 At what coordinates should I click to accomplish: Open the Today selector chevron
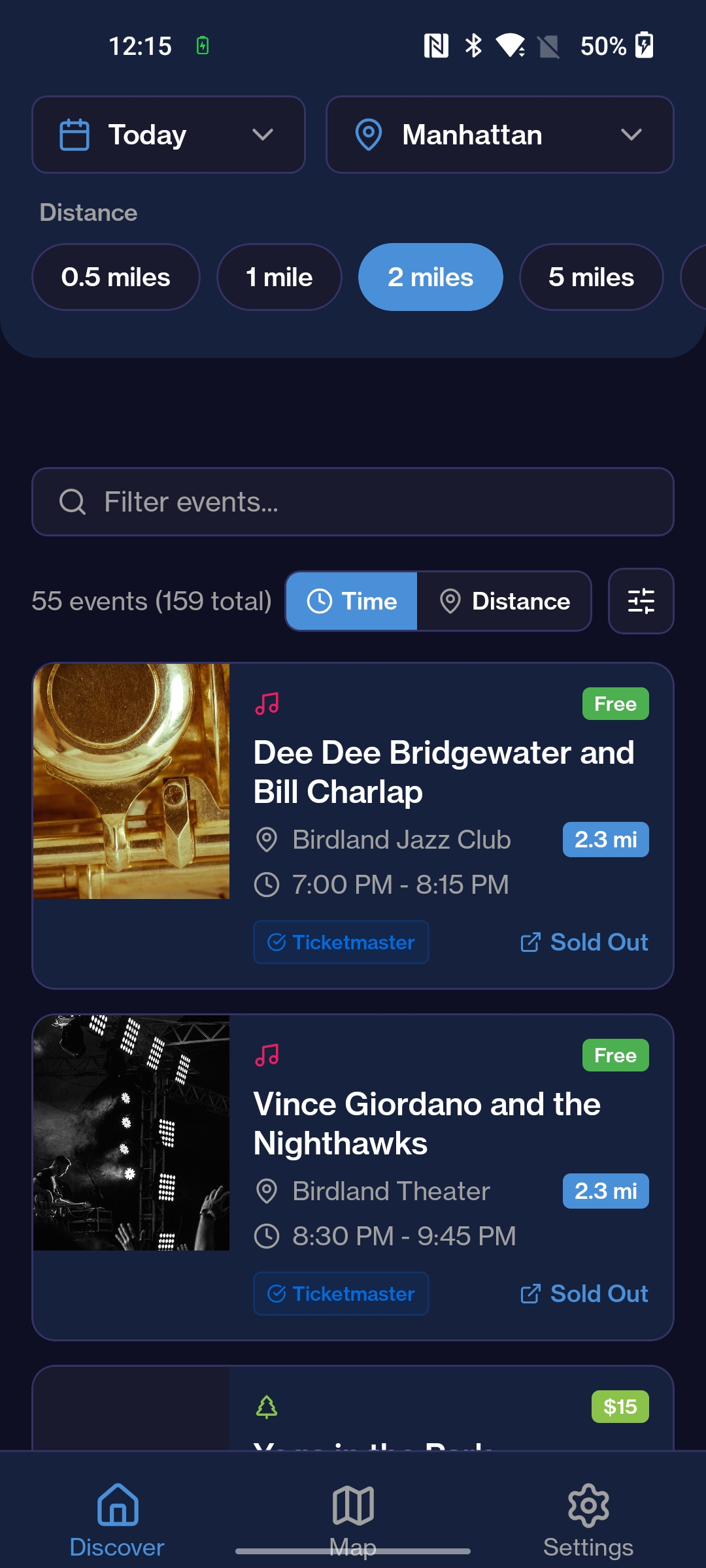point(263,134)
